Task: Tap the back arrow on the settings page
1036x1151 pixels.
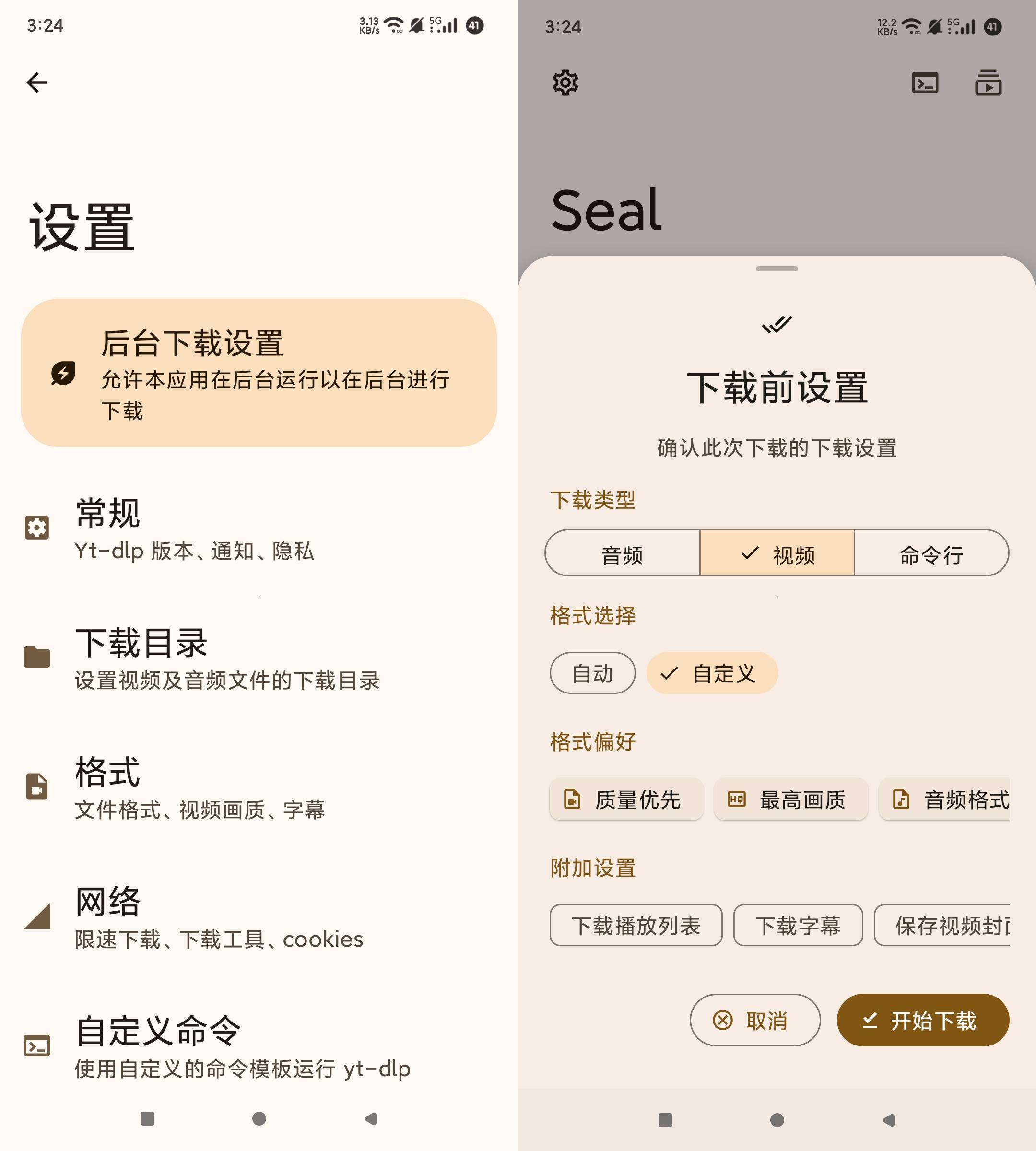Action: click(37, 82)
